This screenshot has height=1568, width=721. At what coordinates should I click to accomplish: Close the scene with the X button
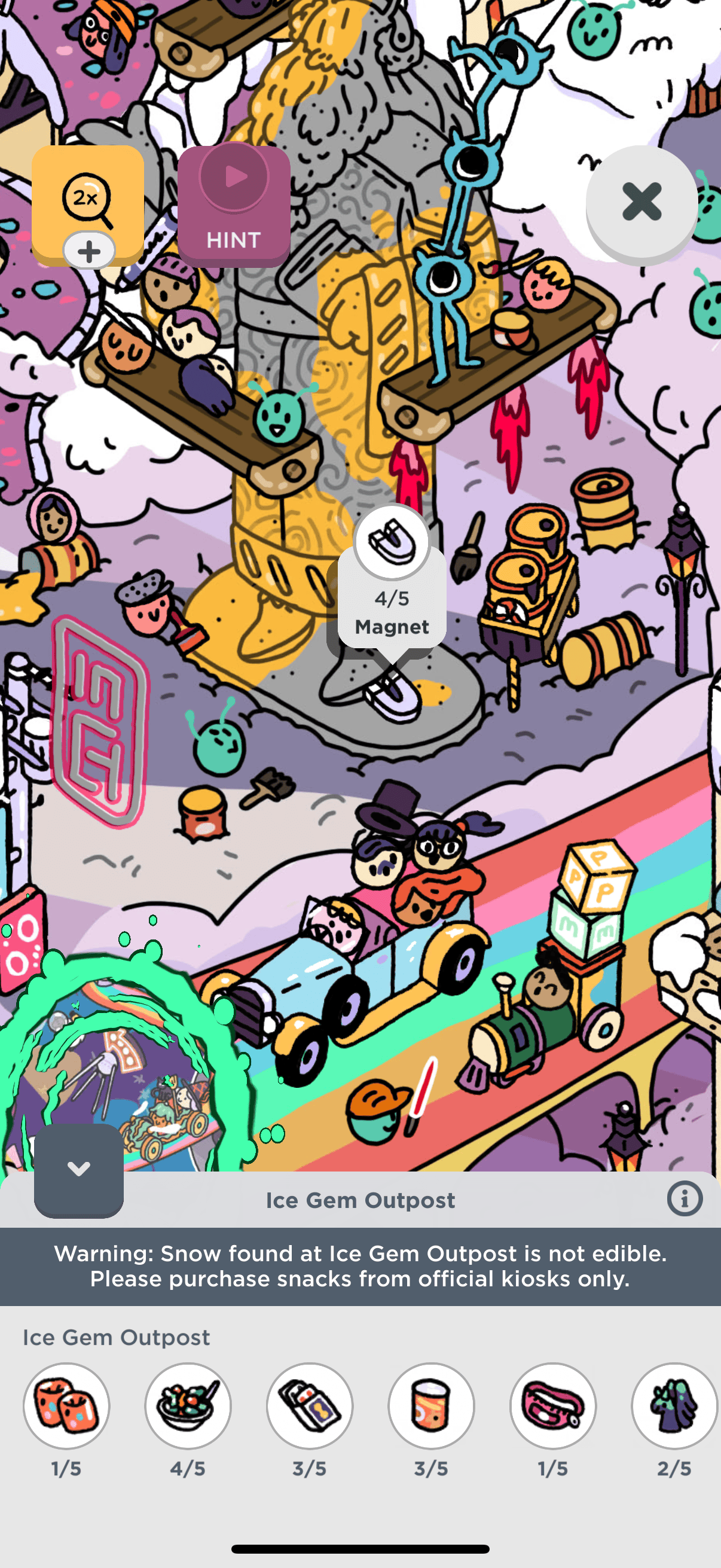point(641,202)
